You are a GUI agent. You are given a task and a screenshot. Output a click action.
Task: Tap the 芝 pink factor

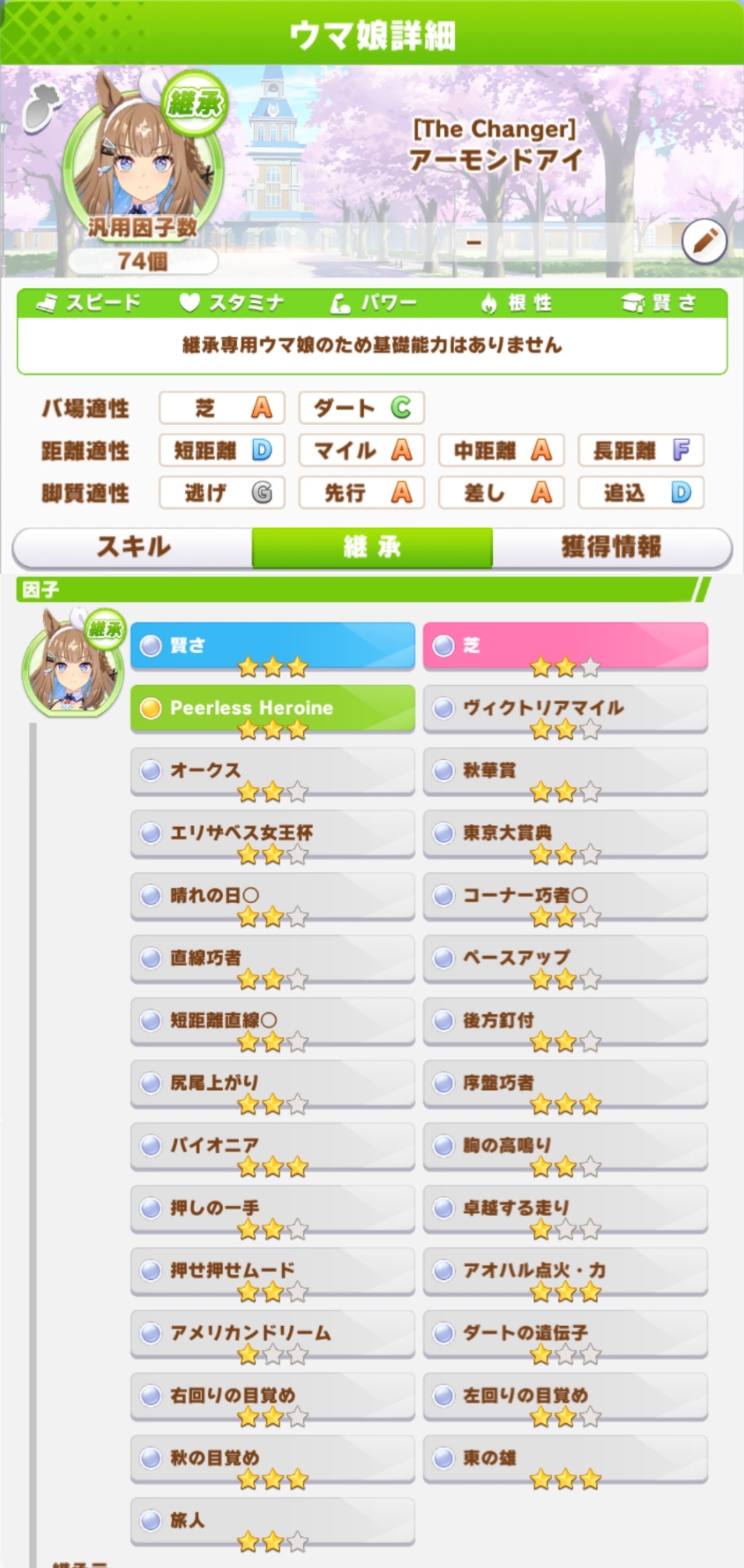tap(566, 646)
